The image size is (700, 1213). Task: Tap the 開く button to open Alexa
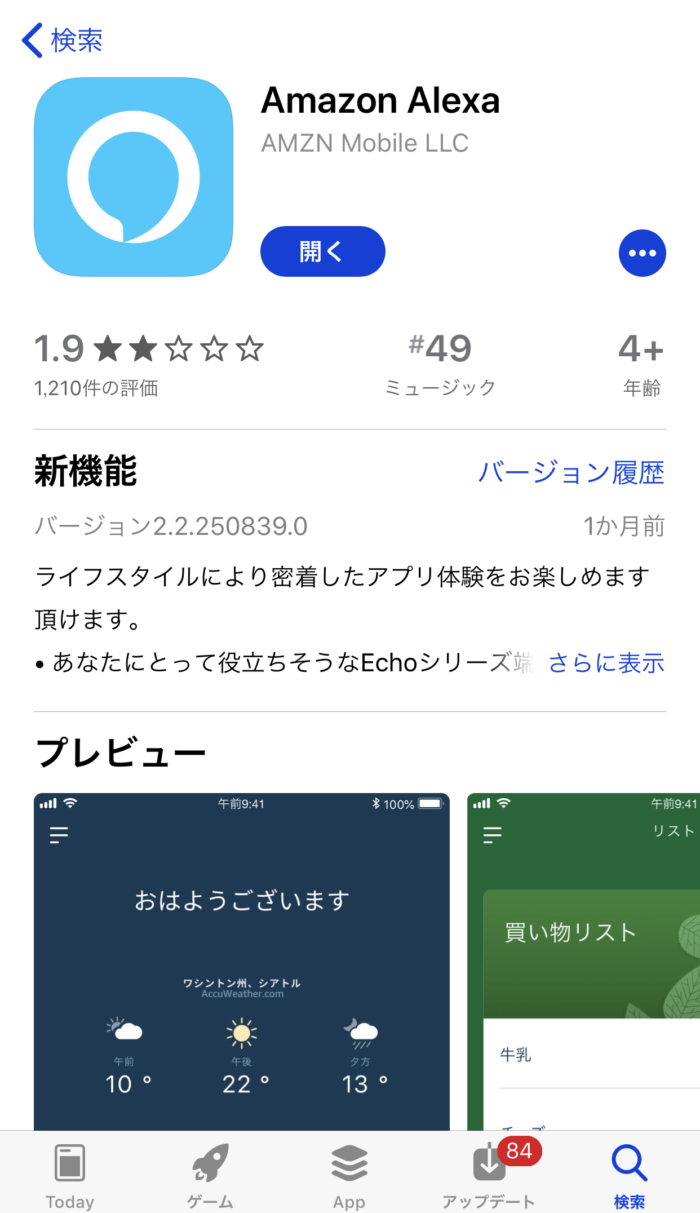322,251
